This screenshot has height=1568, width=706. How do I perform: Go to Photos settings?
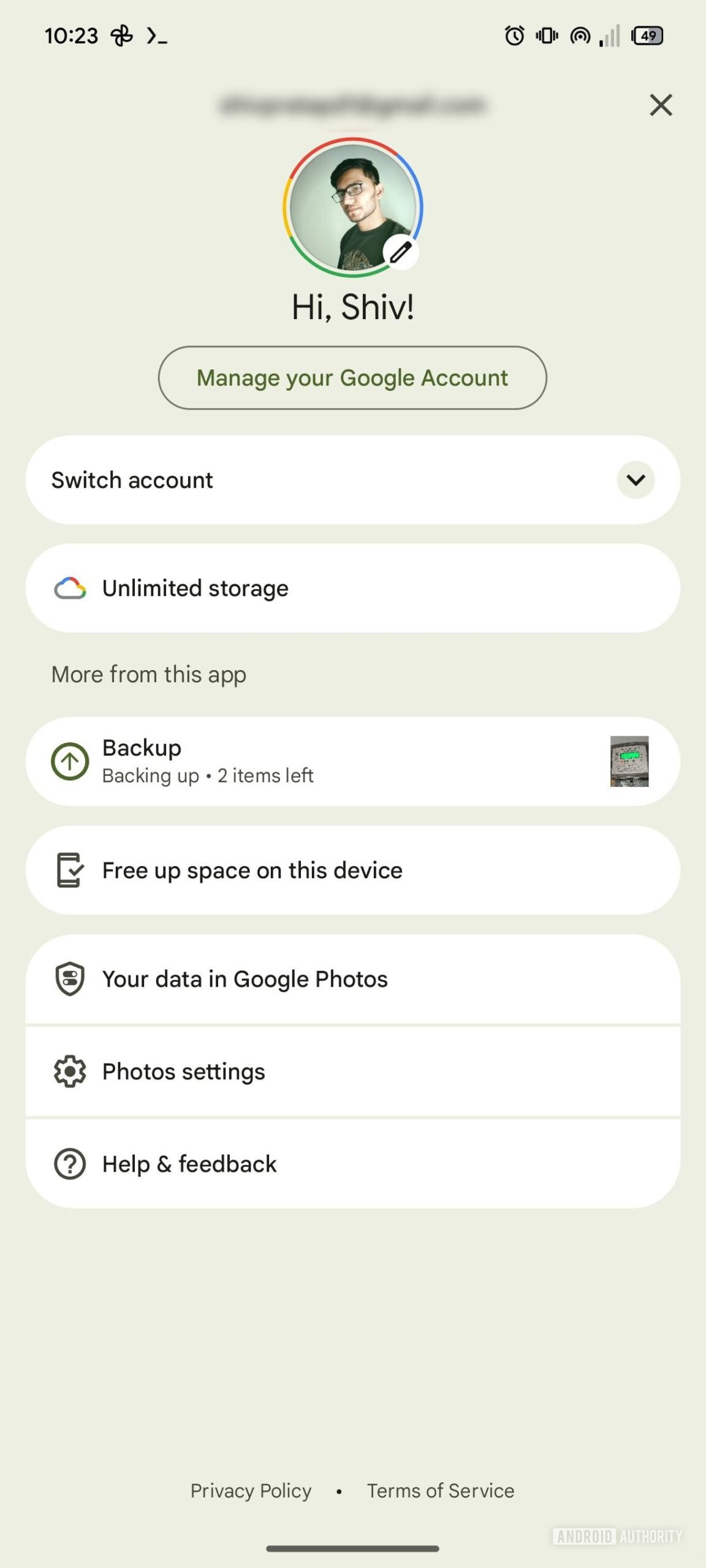[x=352, y=1072]
